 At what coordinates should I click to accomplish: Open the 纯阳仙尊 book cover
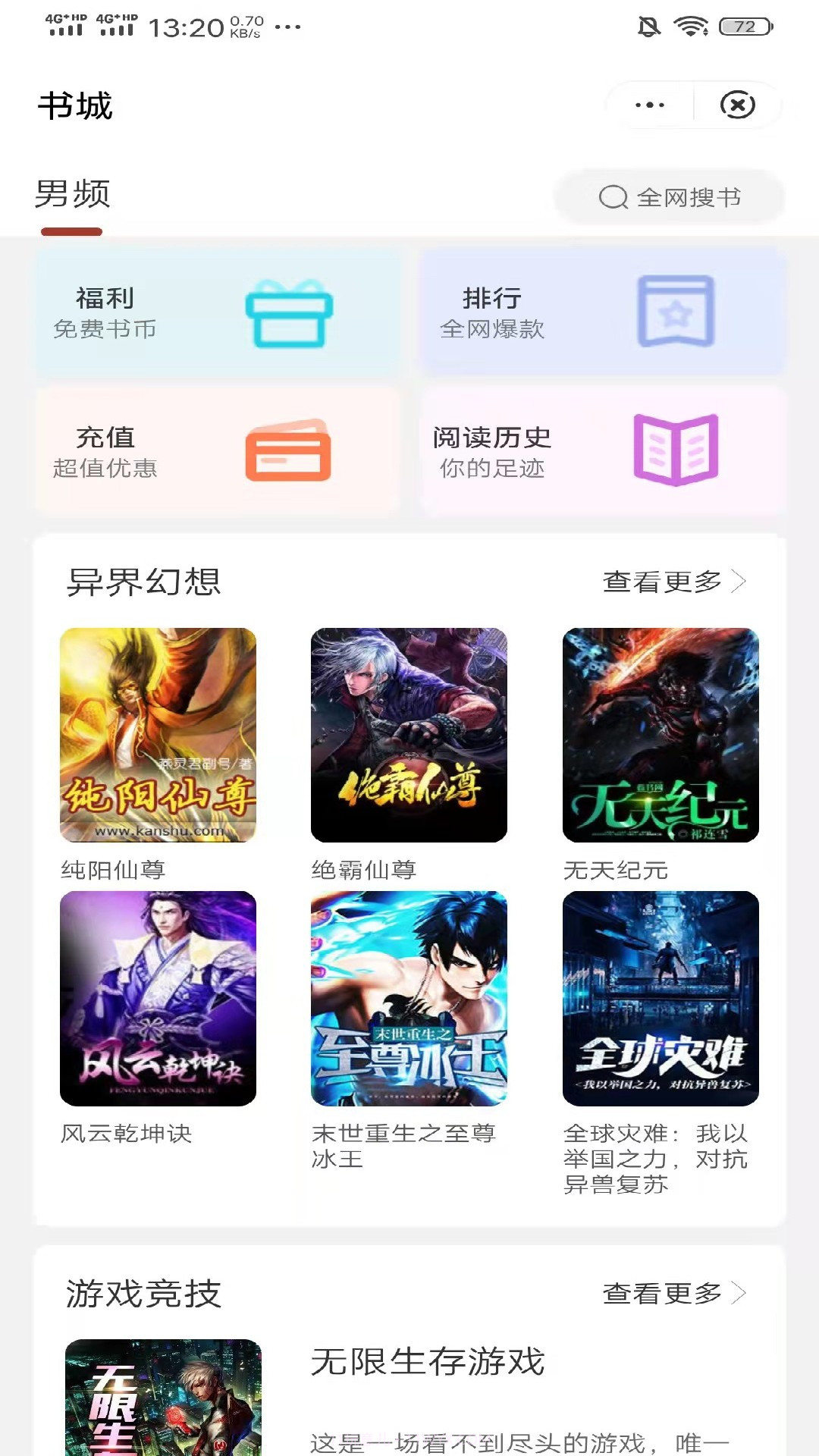pyautogui.click(x=157, y=736)
